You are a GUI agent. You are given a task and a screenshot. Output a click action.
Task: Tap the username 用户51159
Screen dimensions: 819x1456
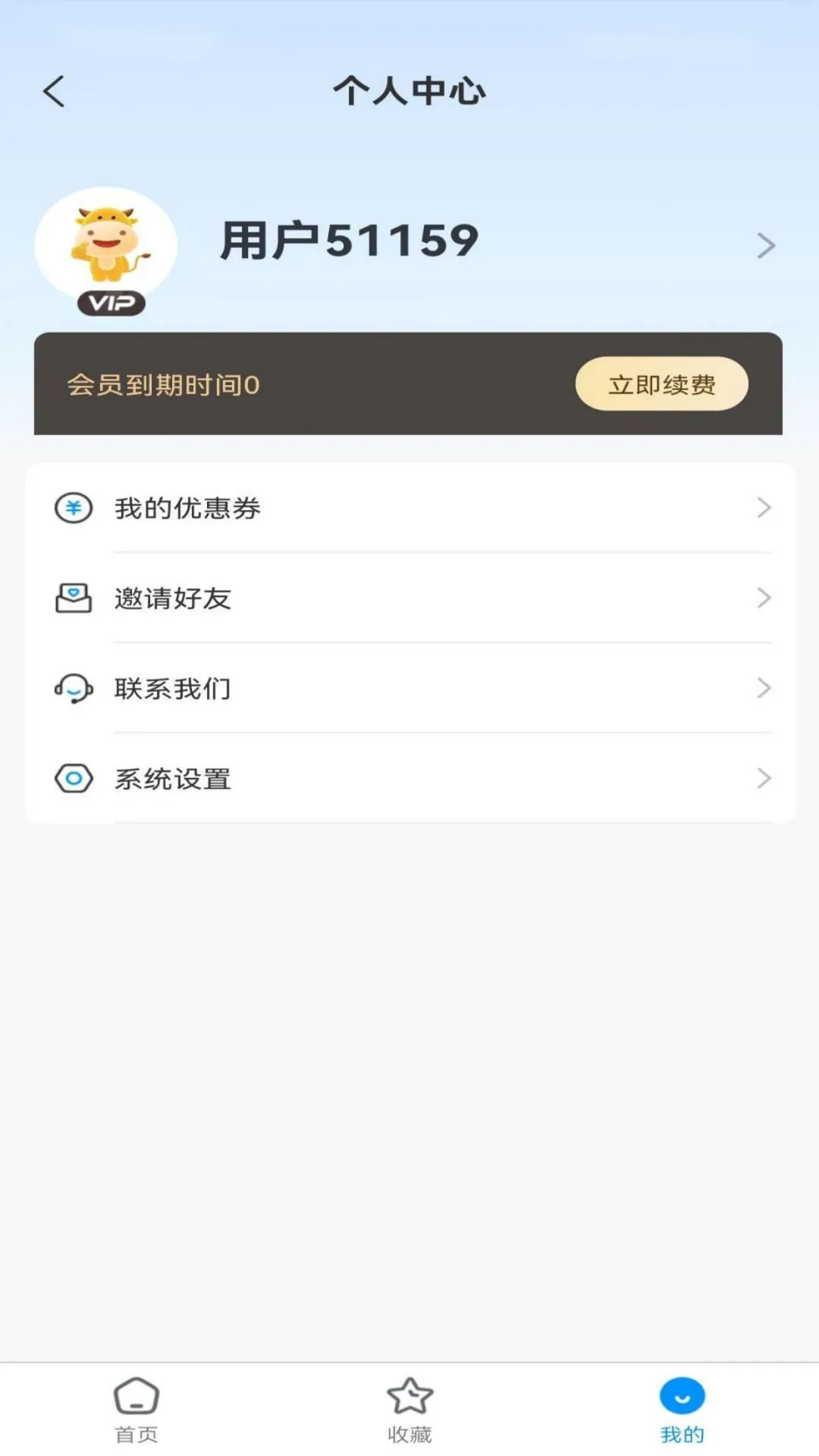tap(348, 239)
